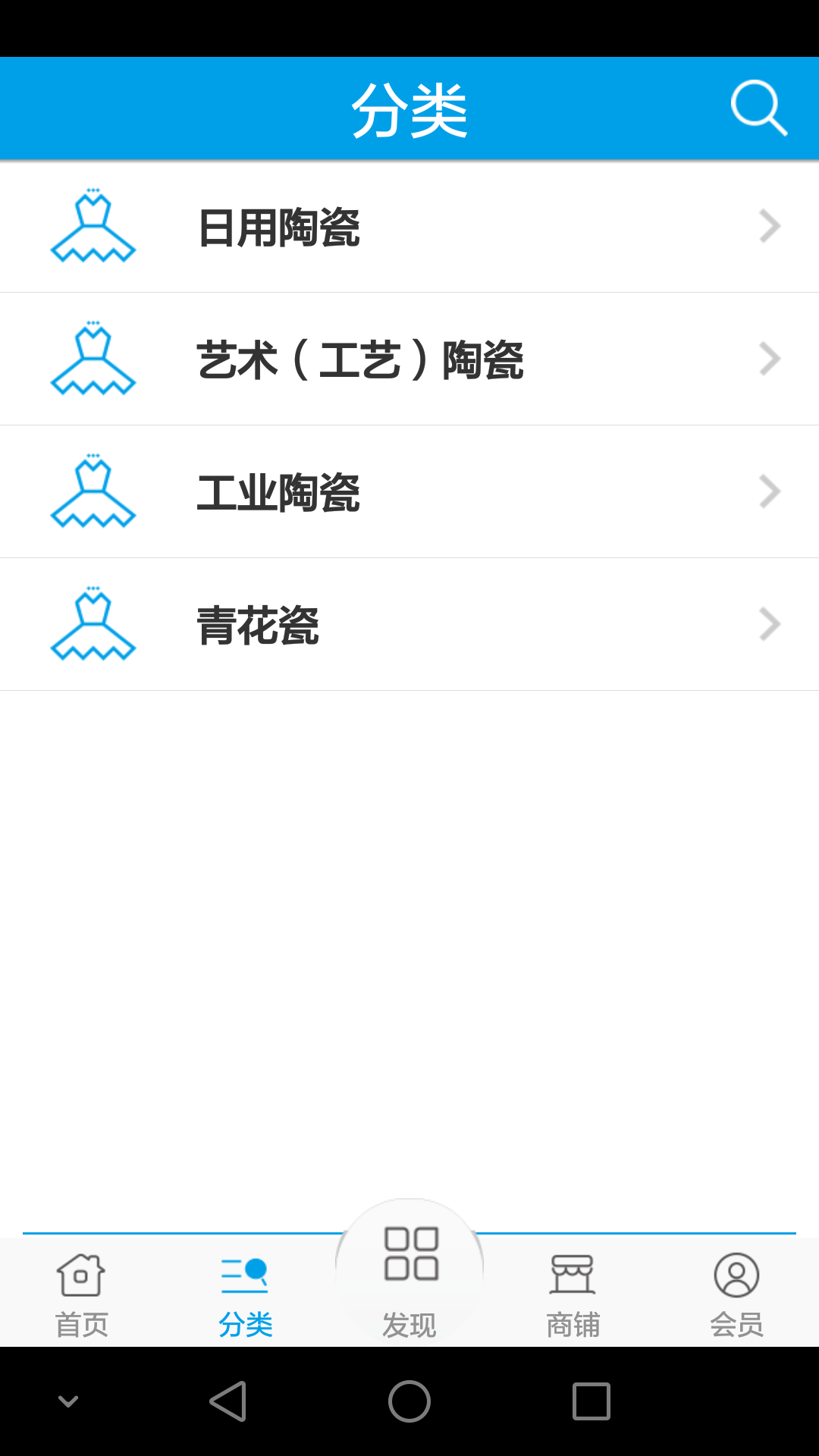Expand the 青花瓷 category chevron

click(769, 624)
